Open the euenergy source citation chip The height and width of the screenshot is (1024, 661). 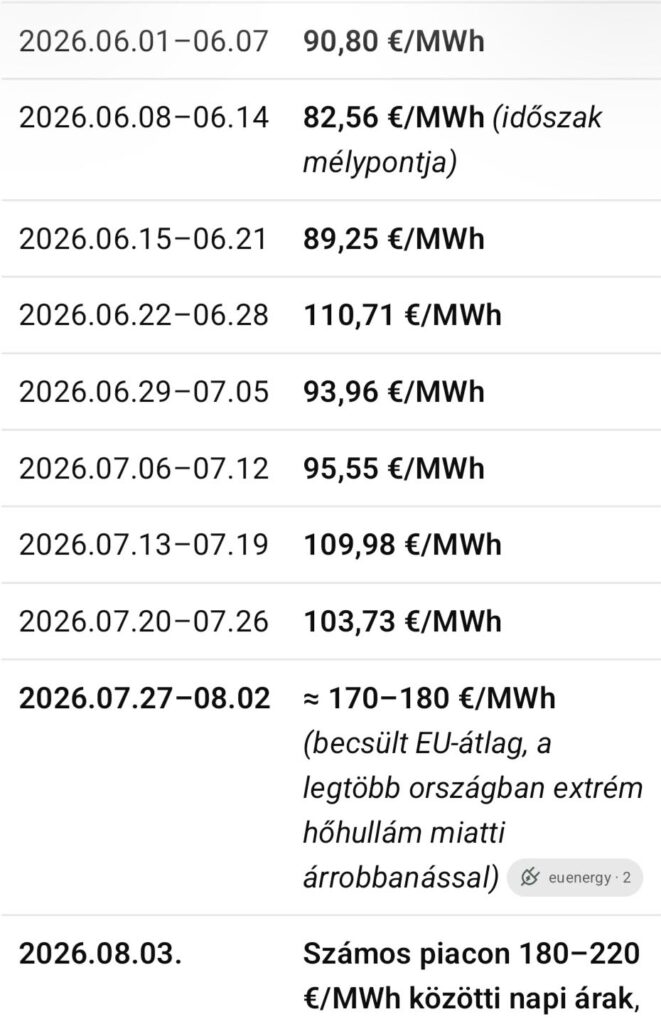point(575,877)
